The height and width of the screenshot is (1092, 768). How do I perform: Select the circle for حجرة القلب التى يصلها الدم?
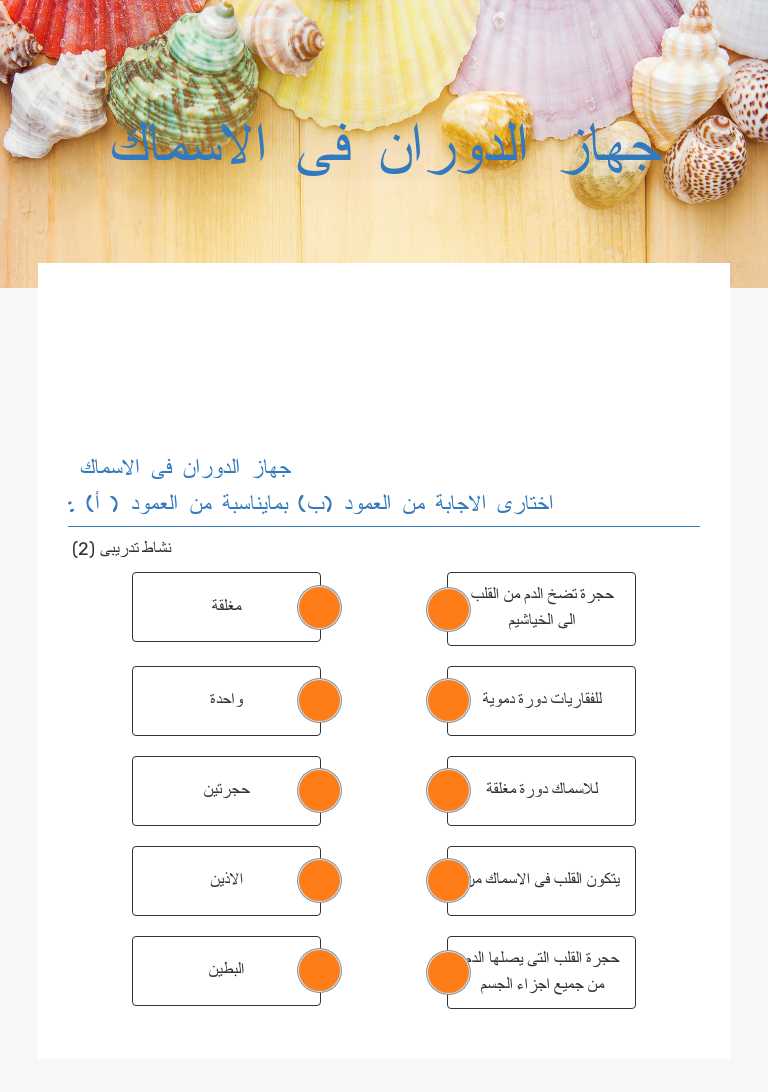(448, 972)
